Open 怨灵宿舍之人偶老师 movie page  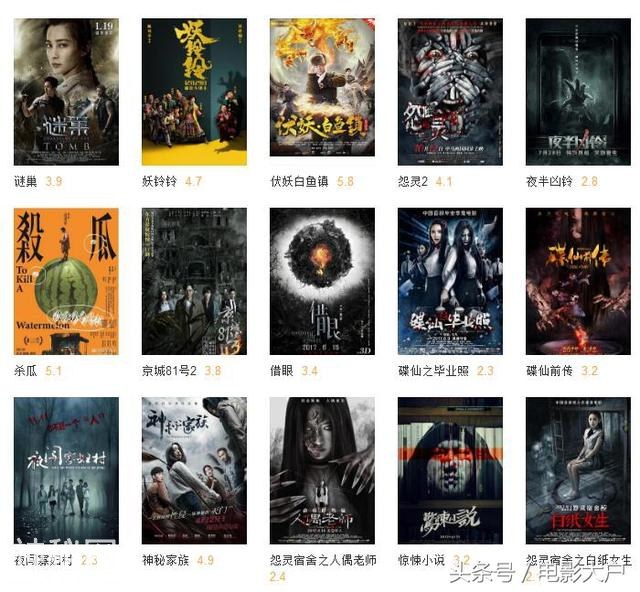point(322,470)
